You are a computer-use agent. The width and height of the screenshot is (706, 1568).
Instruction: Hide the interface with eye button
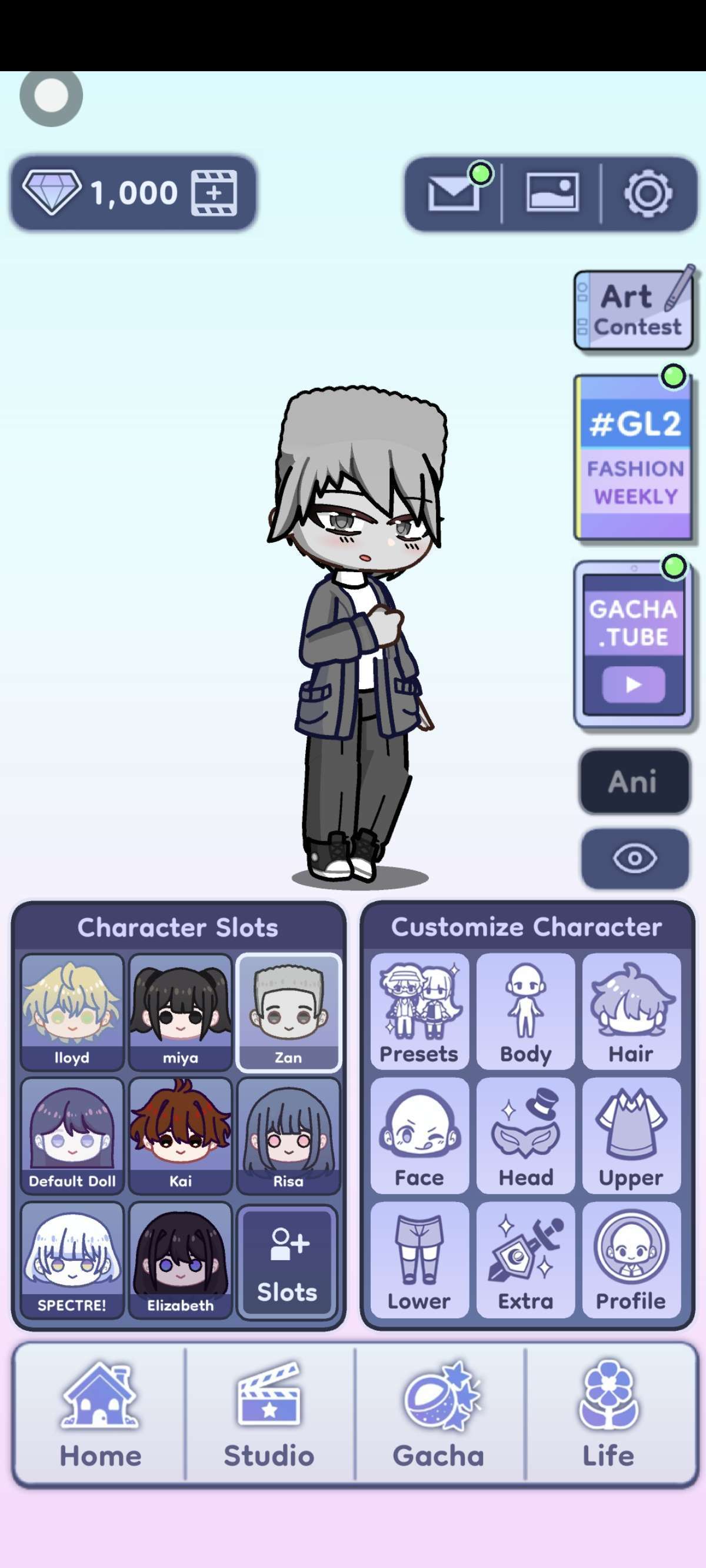point(635,858)
